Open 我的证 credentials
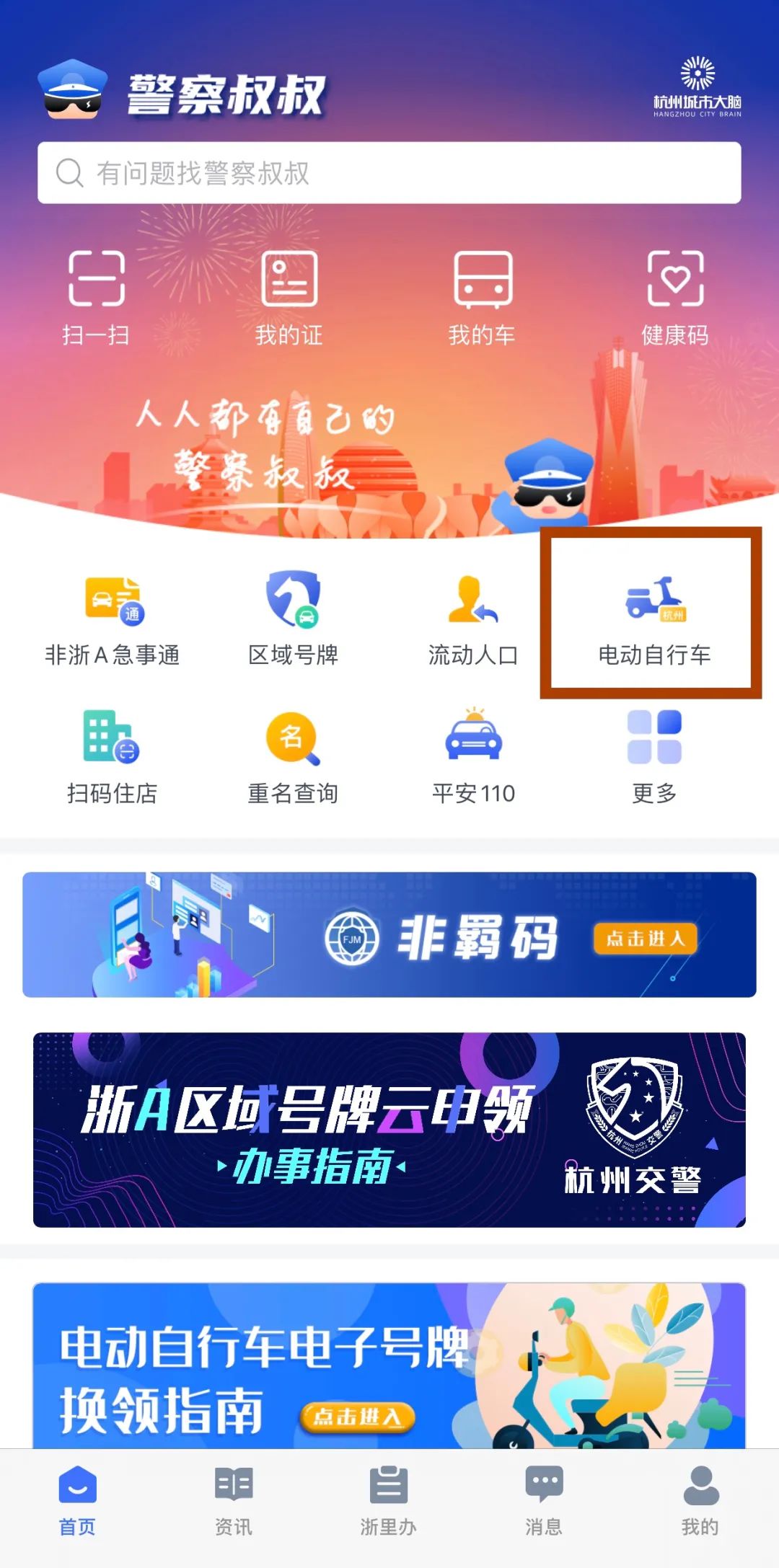779x1568 pixels. (x=289, y=297)
